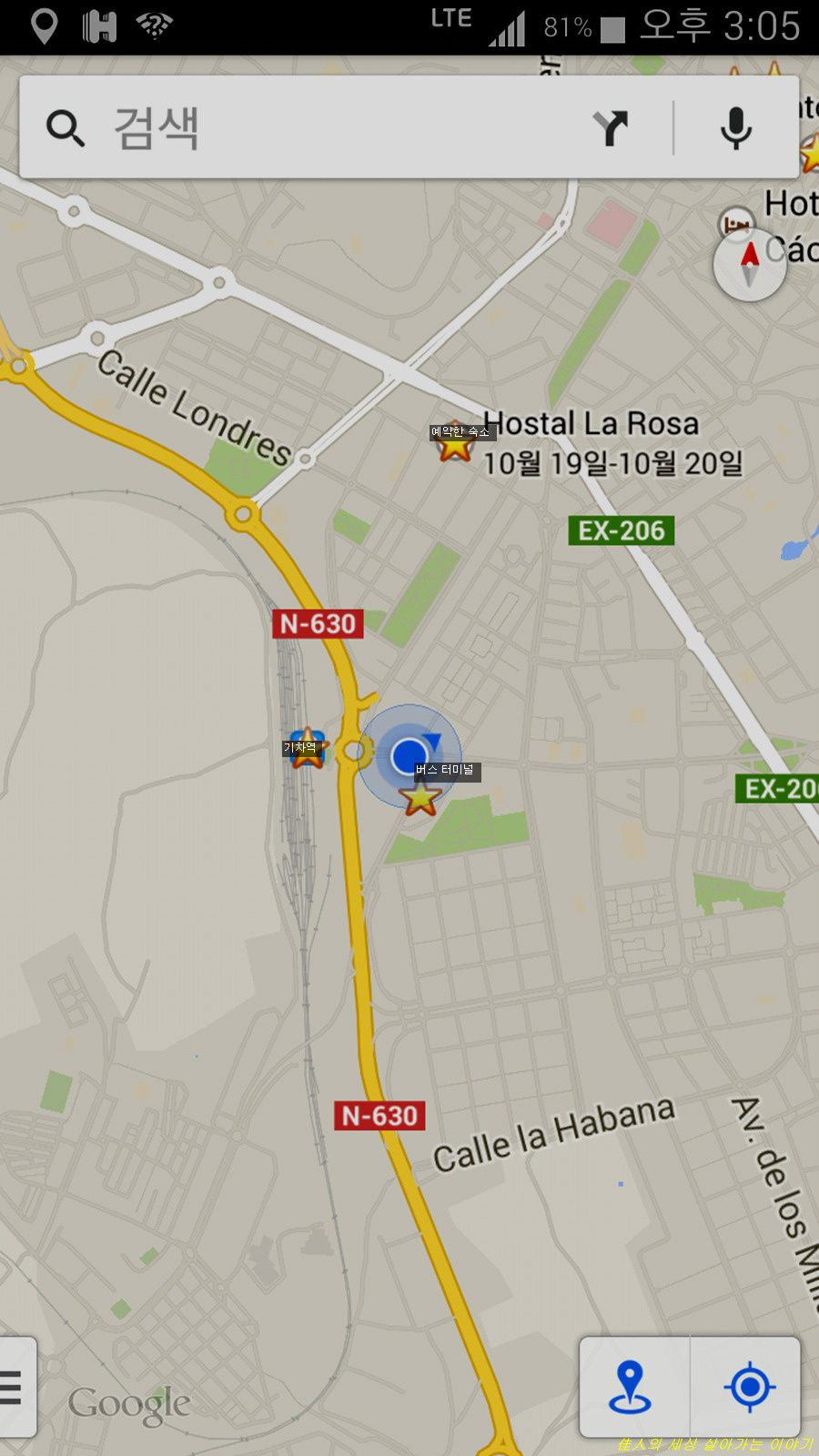Tap the compass to reset map orientation

(750, 265)
